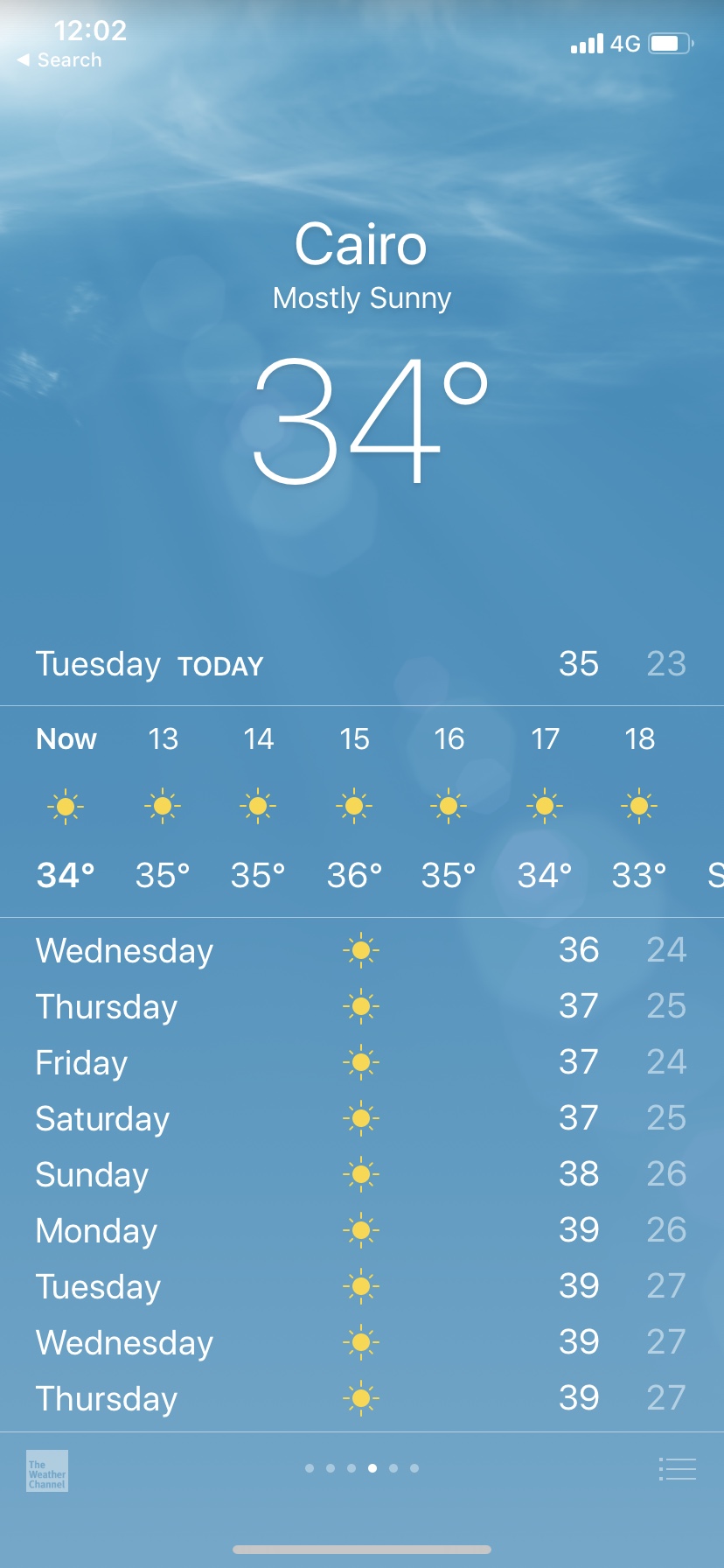
Task: Tap the page indicator dots
Action: (x=362, y=1468)
